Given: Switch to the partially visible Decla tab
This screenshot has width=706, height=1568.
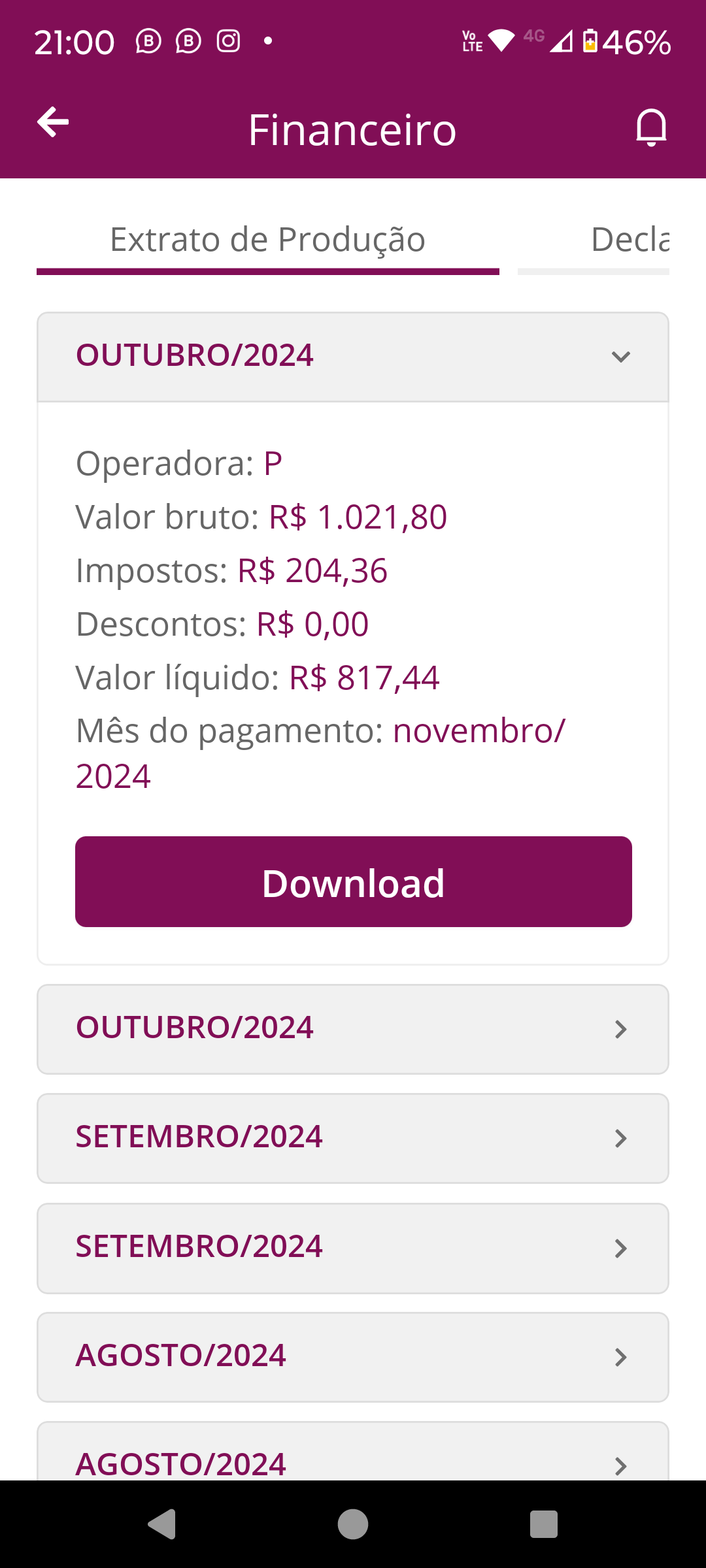Looking at the screenshot, I should [x=629, y=240].
